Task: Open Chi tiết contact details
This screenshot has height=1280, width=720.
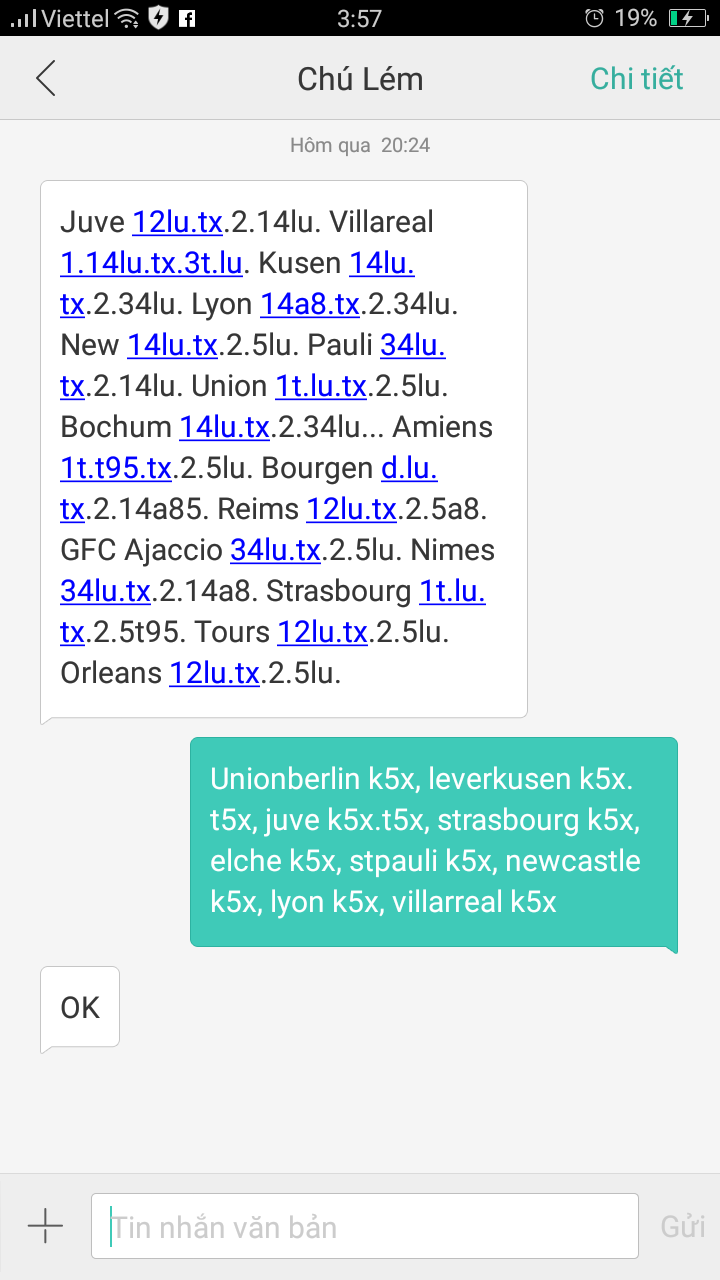Action: (x=636, y=79)
